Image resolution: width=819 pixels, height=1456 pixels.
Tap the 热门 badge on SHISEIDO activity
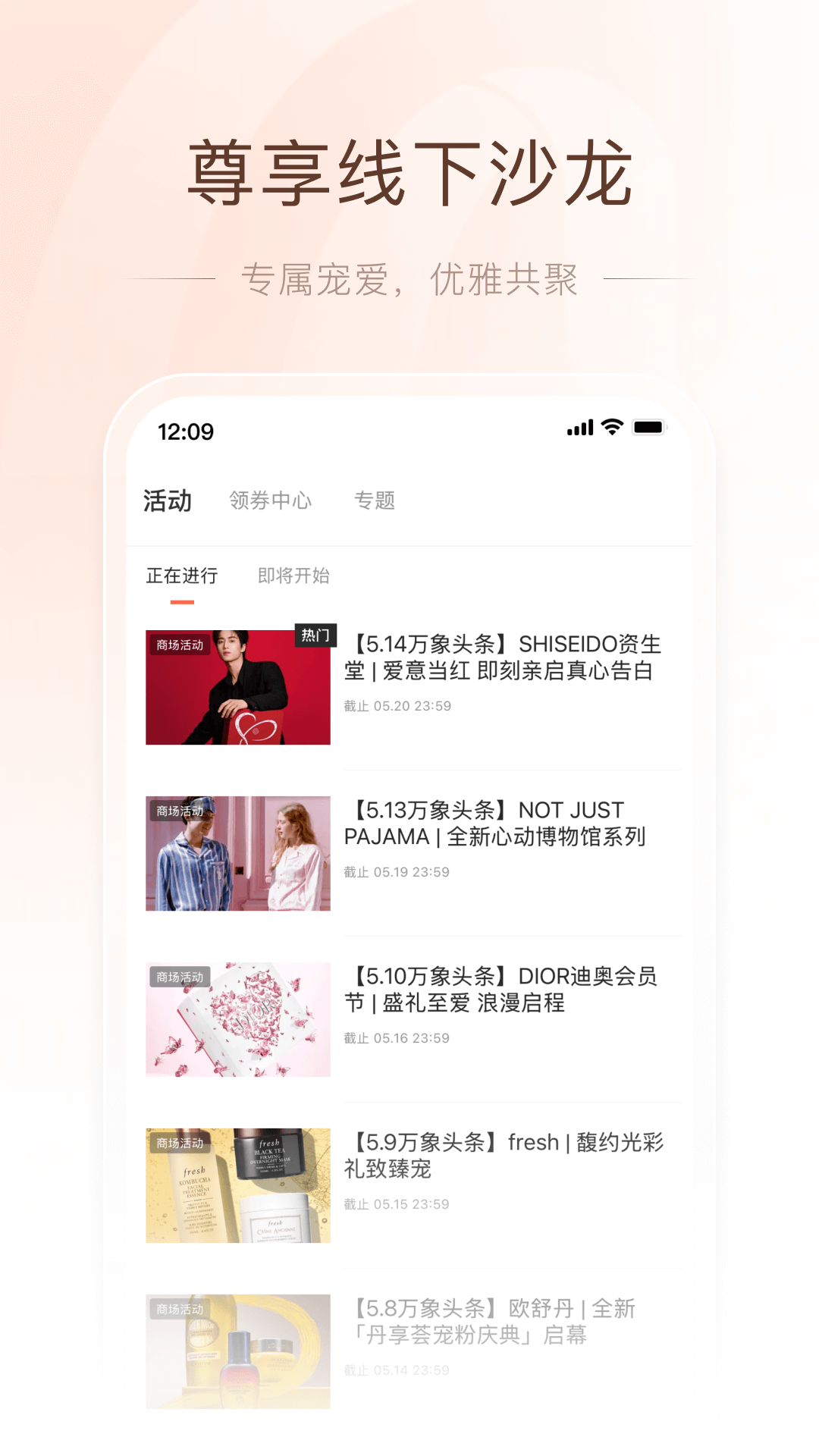coord(316,637)
